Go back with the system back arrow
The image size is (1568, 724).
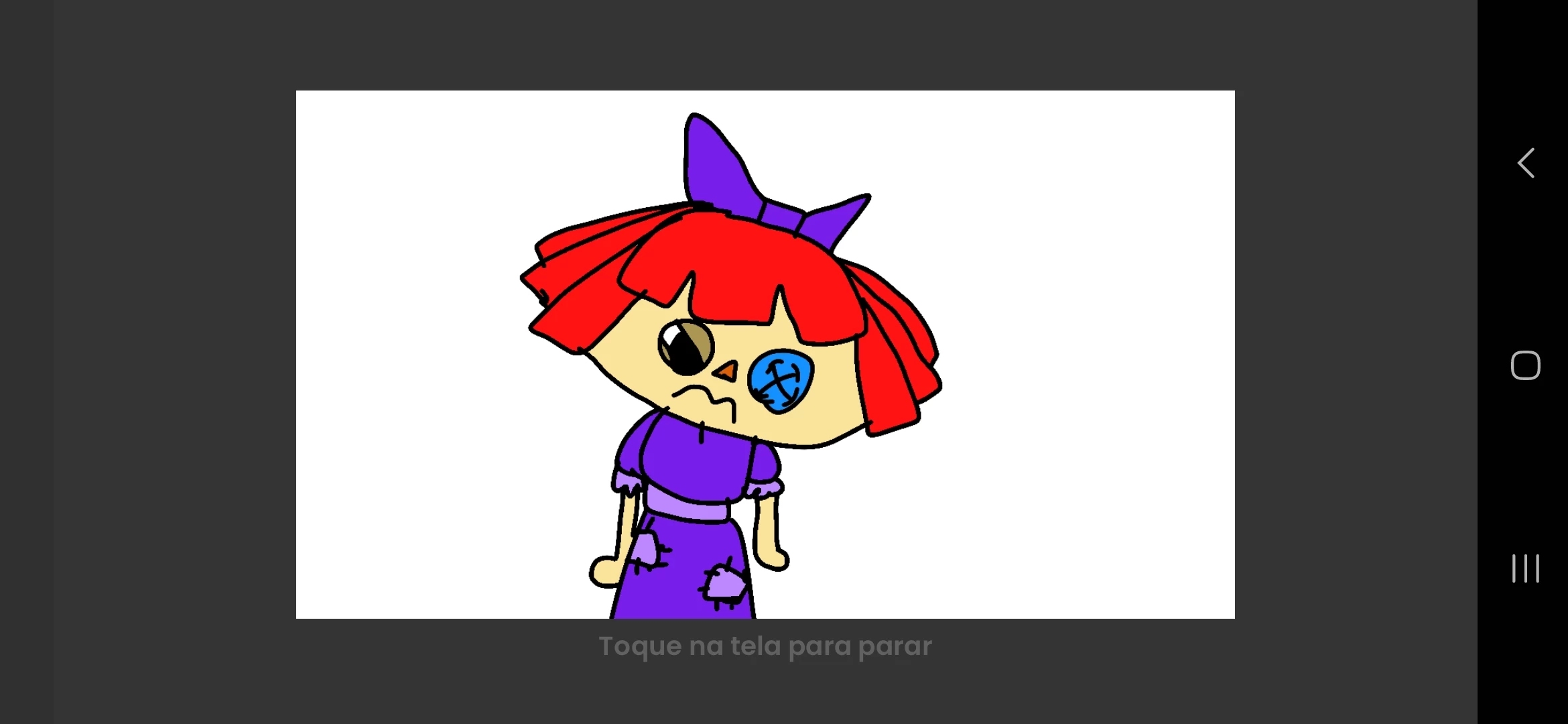tap(1526, 163)
